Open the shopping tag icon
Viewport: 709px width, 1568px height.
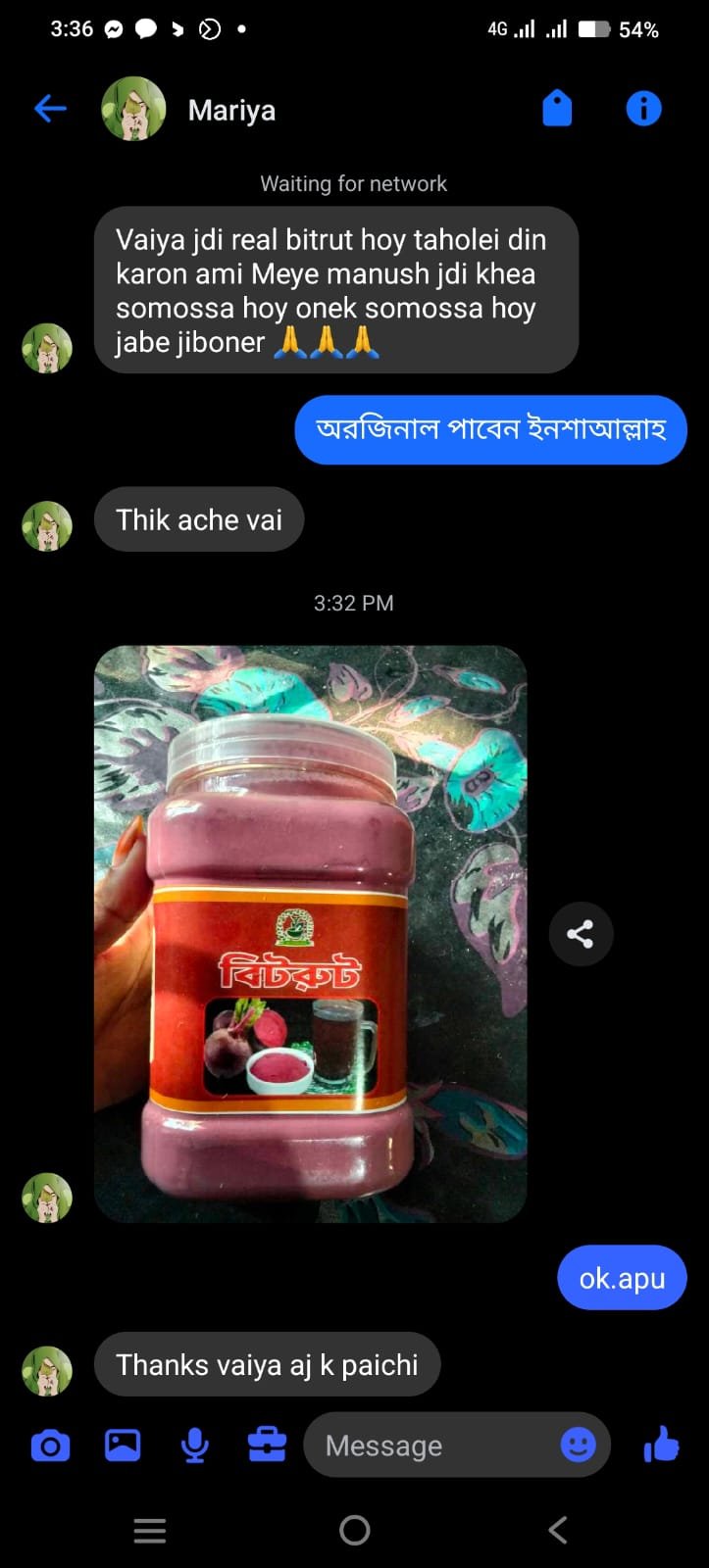pos(557,109)
